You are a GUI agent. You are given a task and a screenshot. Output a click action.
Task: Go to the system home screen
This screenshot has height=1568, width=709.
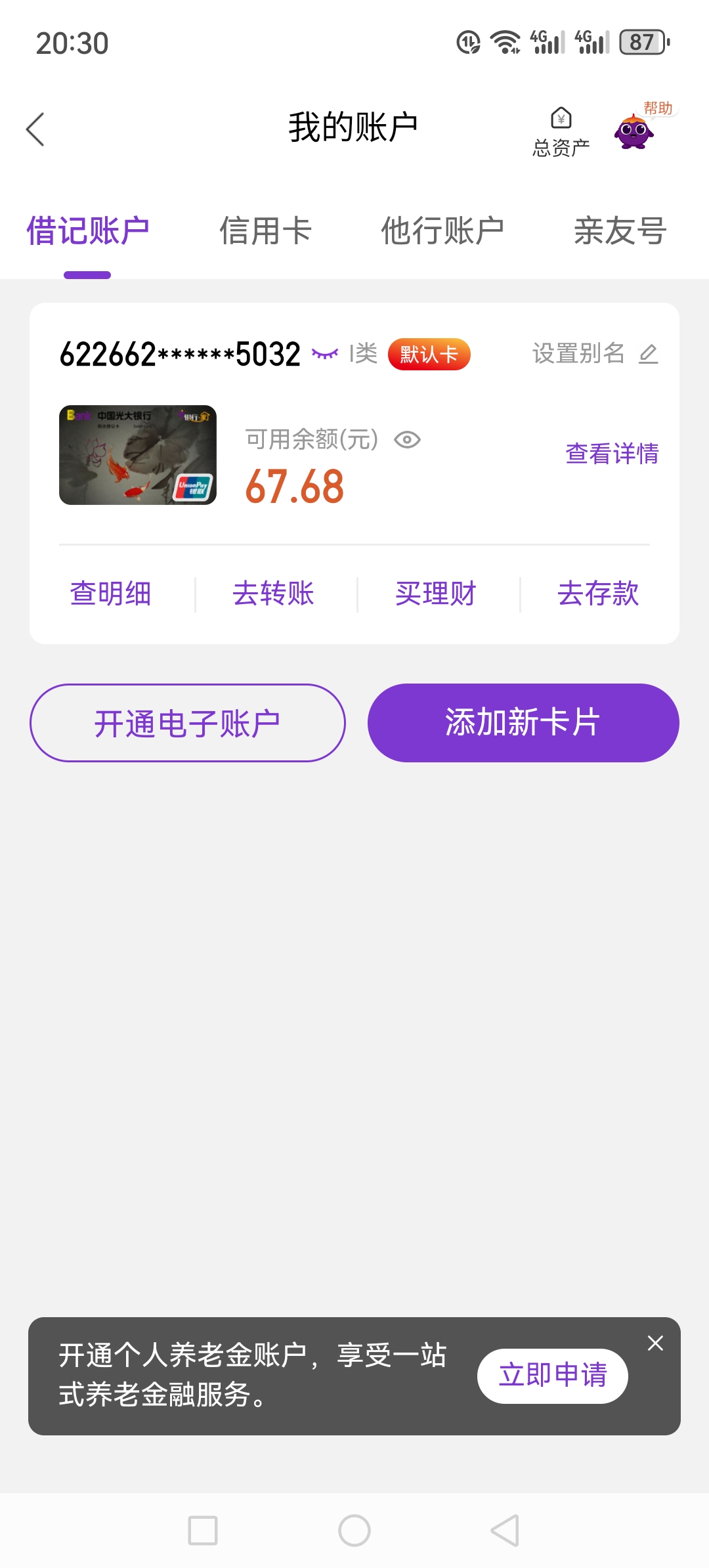tap(354, 1531)
